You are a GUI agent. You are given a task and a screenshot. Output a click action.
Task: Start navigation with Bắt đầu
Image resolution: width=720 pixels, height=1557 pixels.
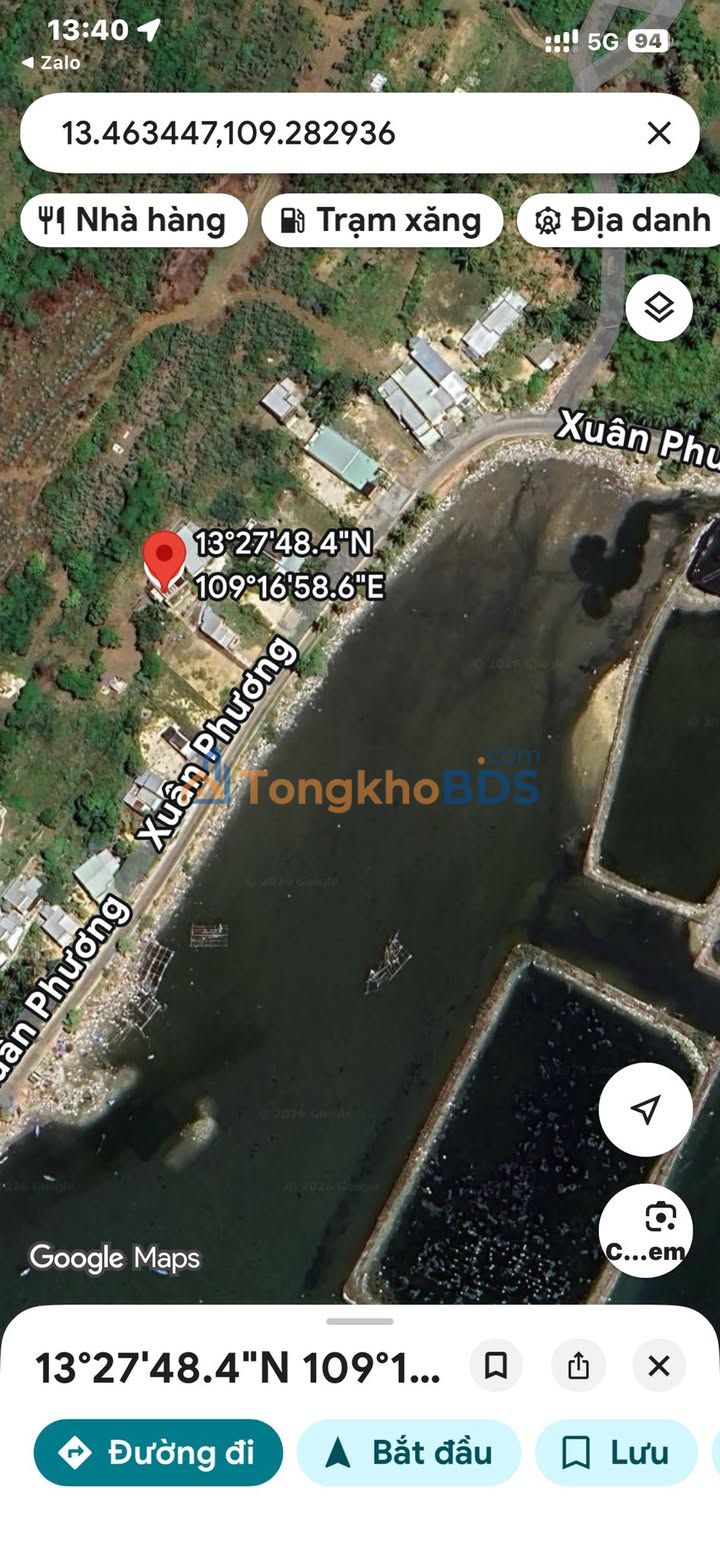tap(409, 1452)
